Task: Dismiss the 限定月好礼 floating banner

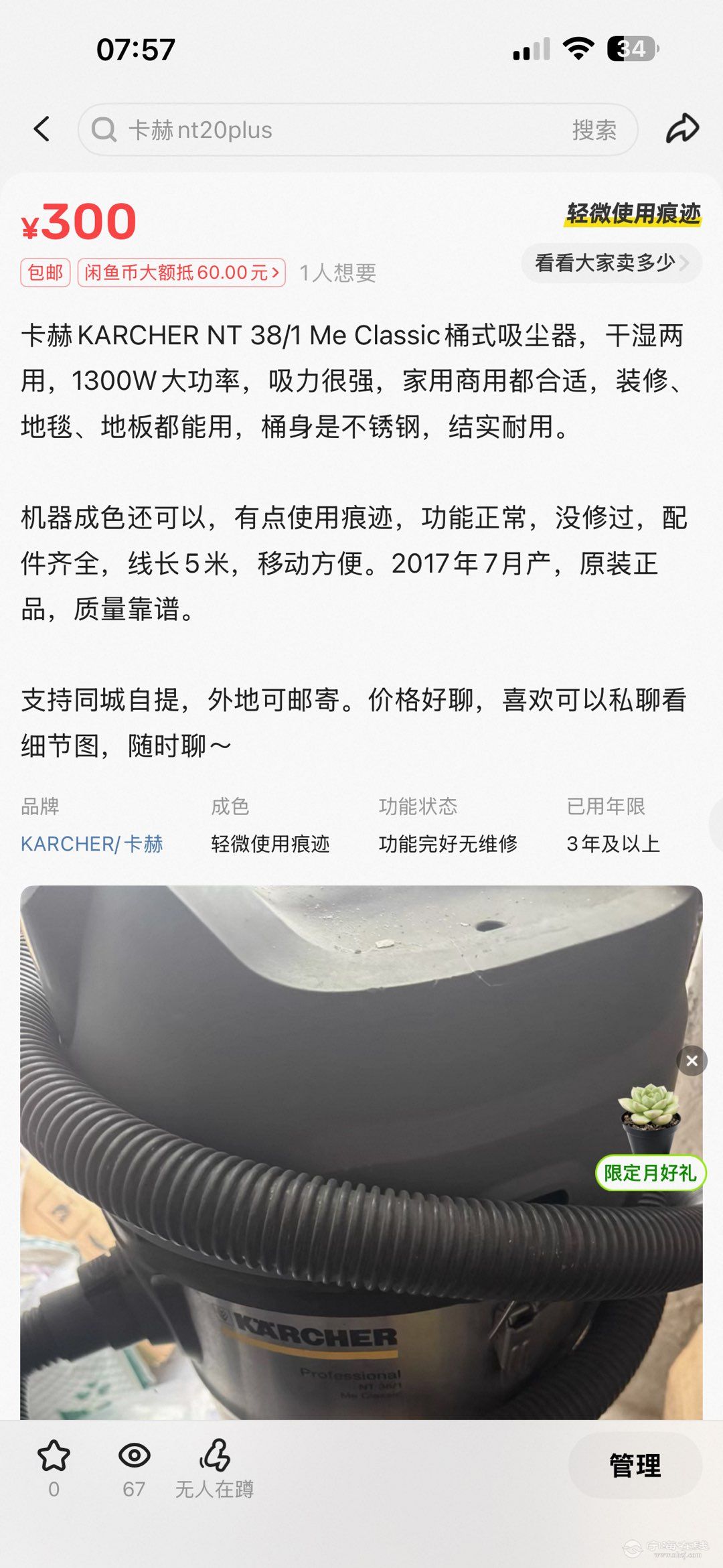Action: (692, 1061)
